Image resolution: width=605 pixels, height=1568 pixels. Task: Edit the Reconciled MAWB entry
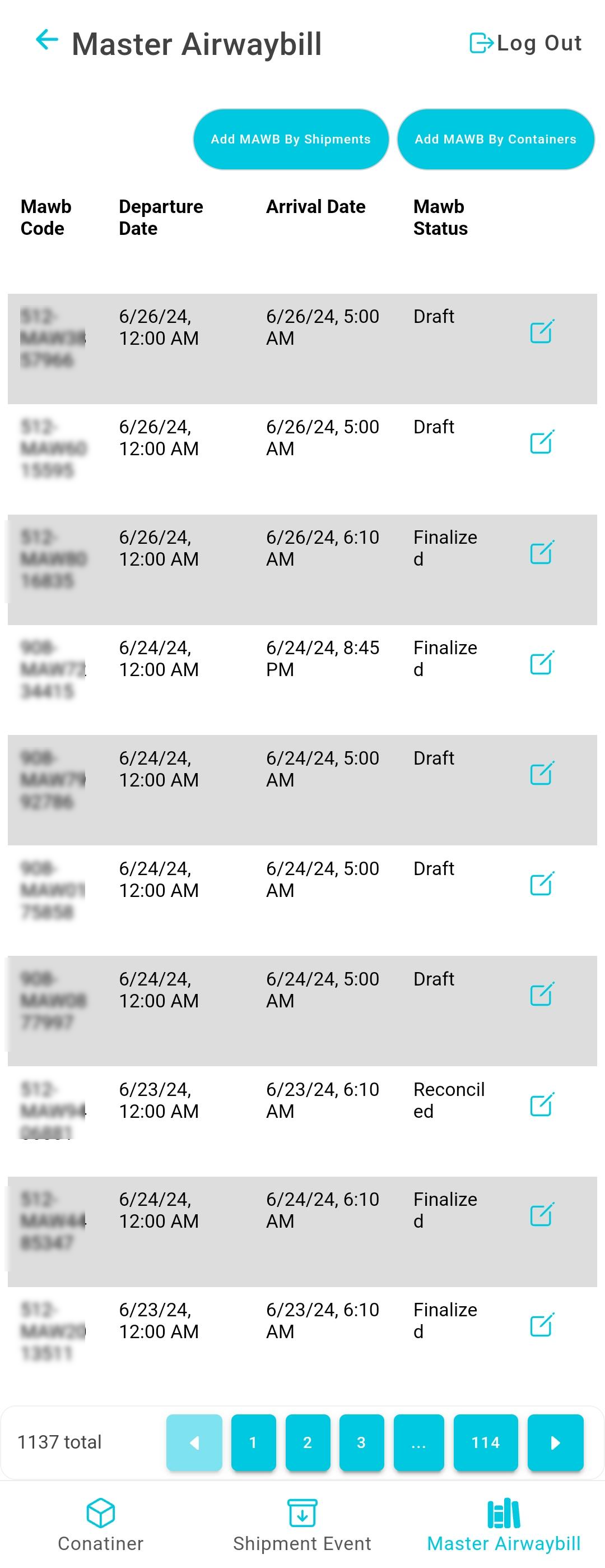(x=541, y=1104)
